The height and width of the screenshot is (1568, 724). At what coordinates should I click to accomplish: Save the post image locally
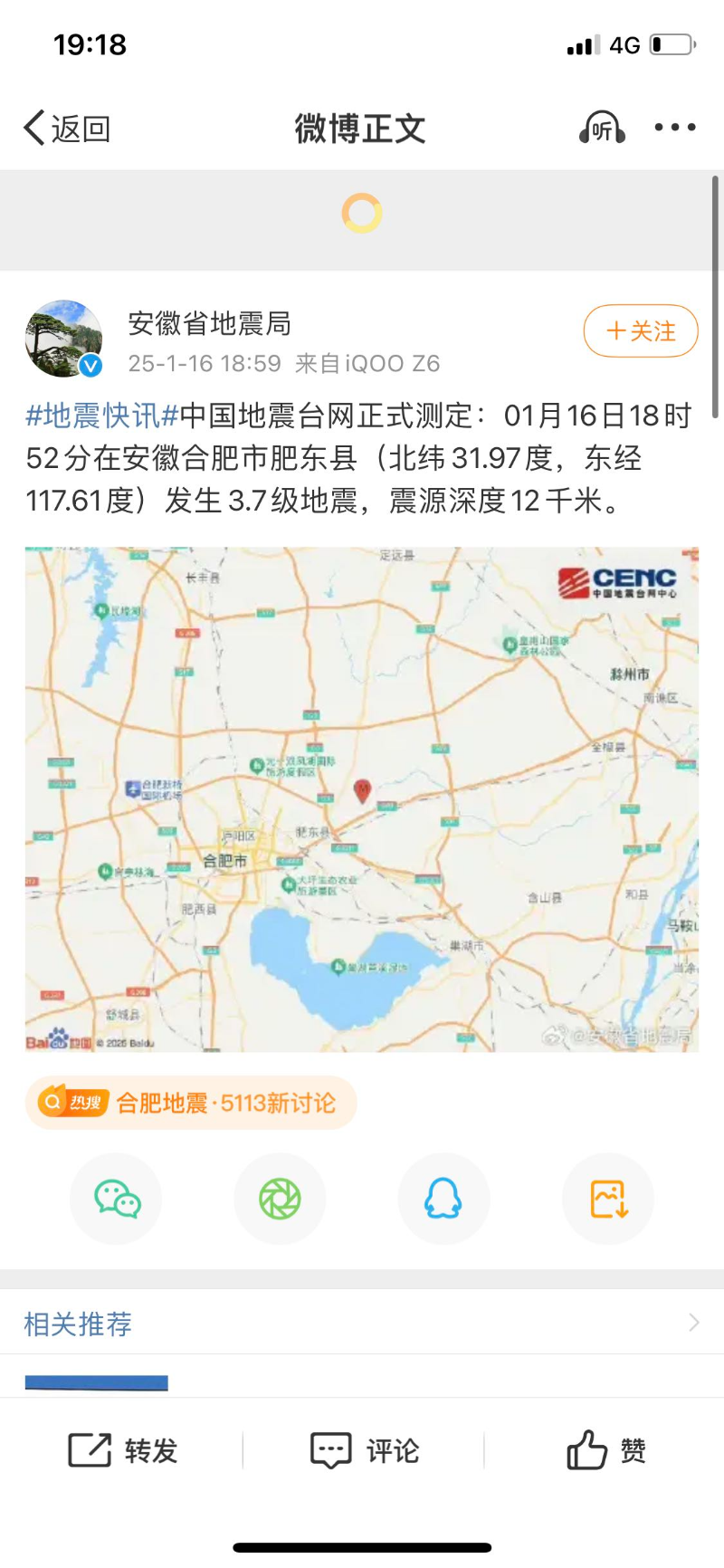pos(608,1199)
